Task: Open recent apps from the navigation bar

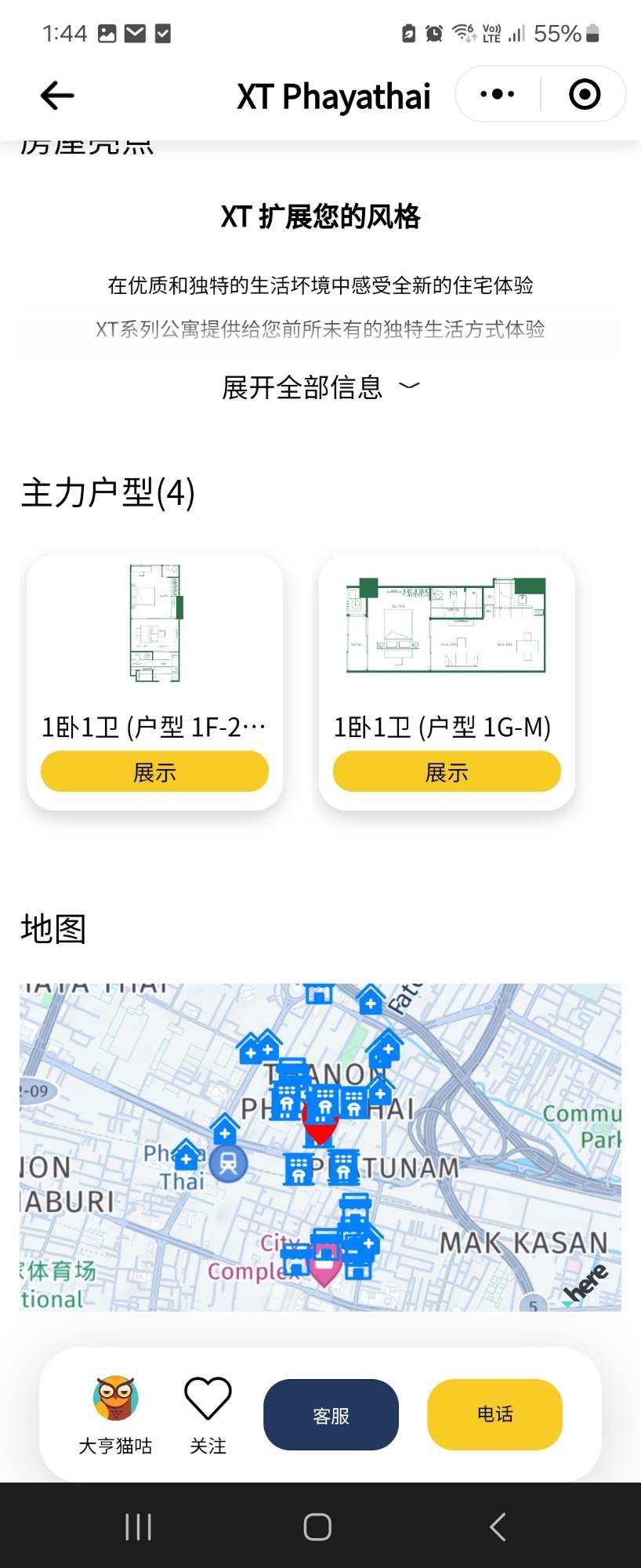Action: 138,1526
